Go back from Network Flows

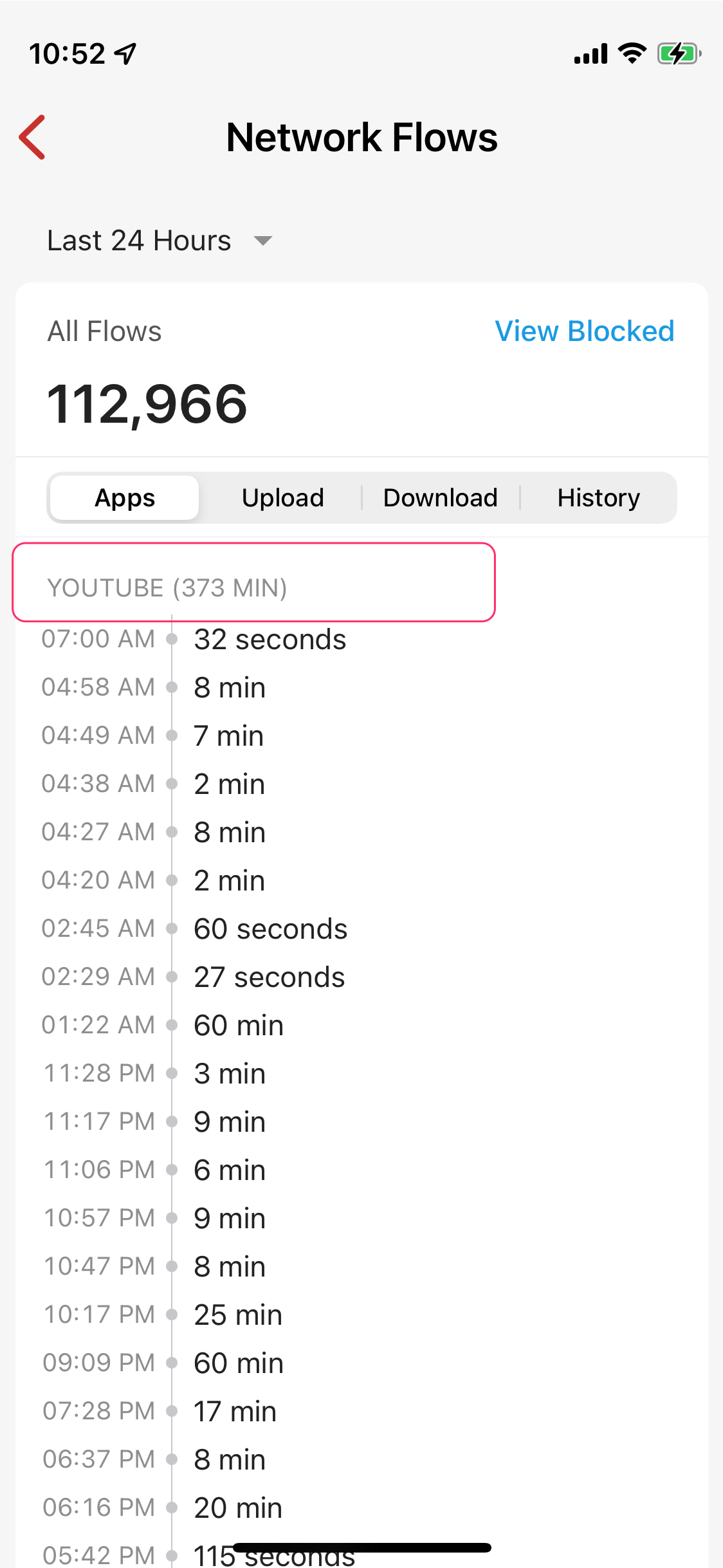point(32,137)
